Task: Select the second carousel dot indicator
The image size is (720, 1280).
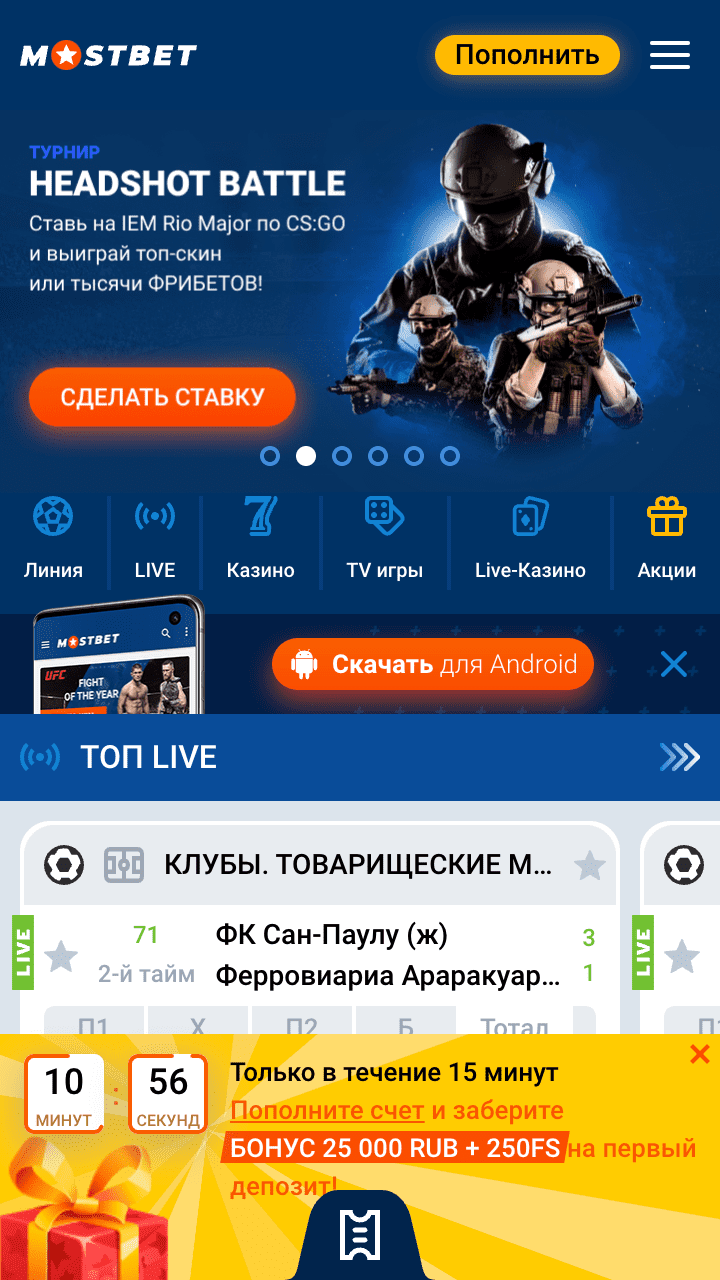Action: coord(306,456)
